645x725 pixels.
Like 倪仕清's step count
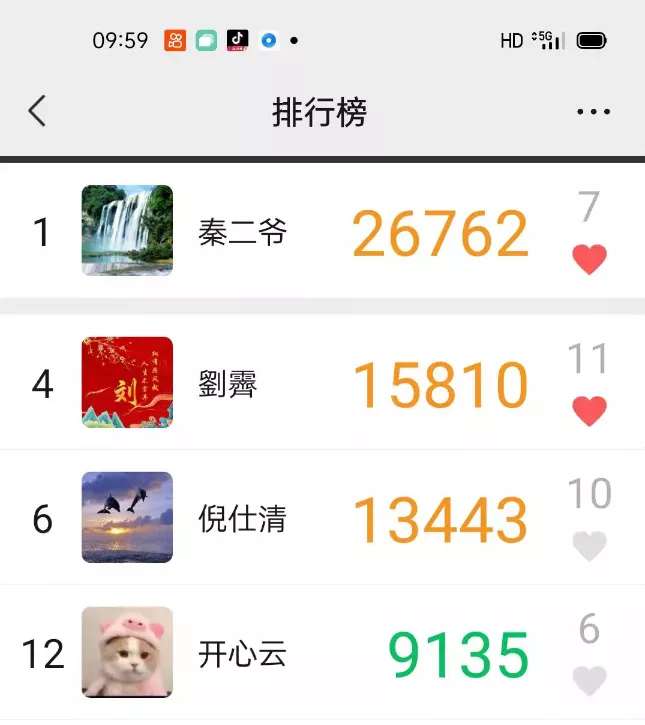tap(589, 545)
